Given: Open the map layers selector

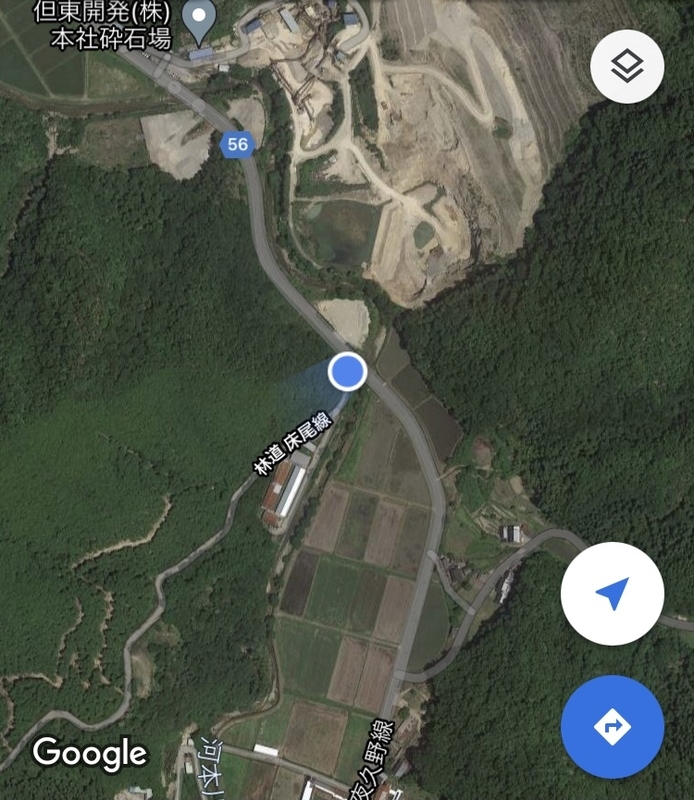Looking at the screenshot, I should pos(627,68).
